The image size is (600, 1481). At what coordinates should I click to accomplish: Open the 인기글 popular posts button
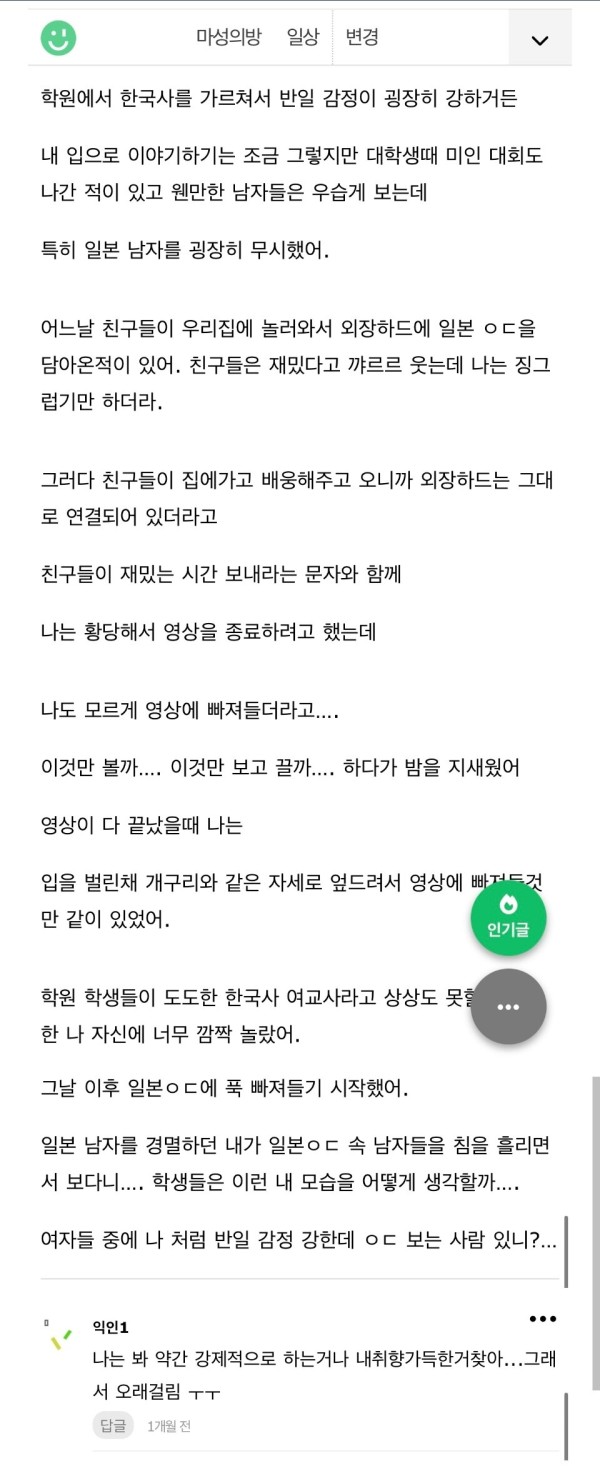click(x=508, y=918)
